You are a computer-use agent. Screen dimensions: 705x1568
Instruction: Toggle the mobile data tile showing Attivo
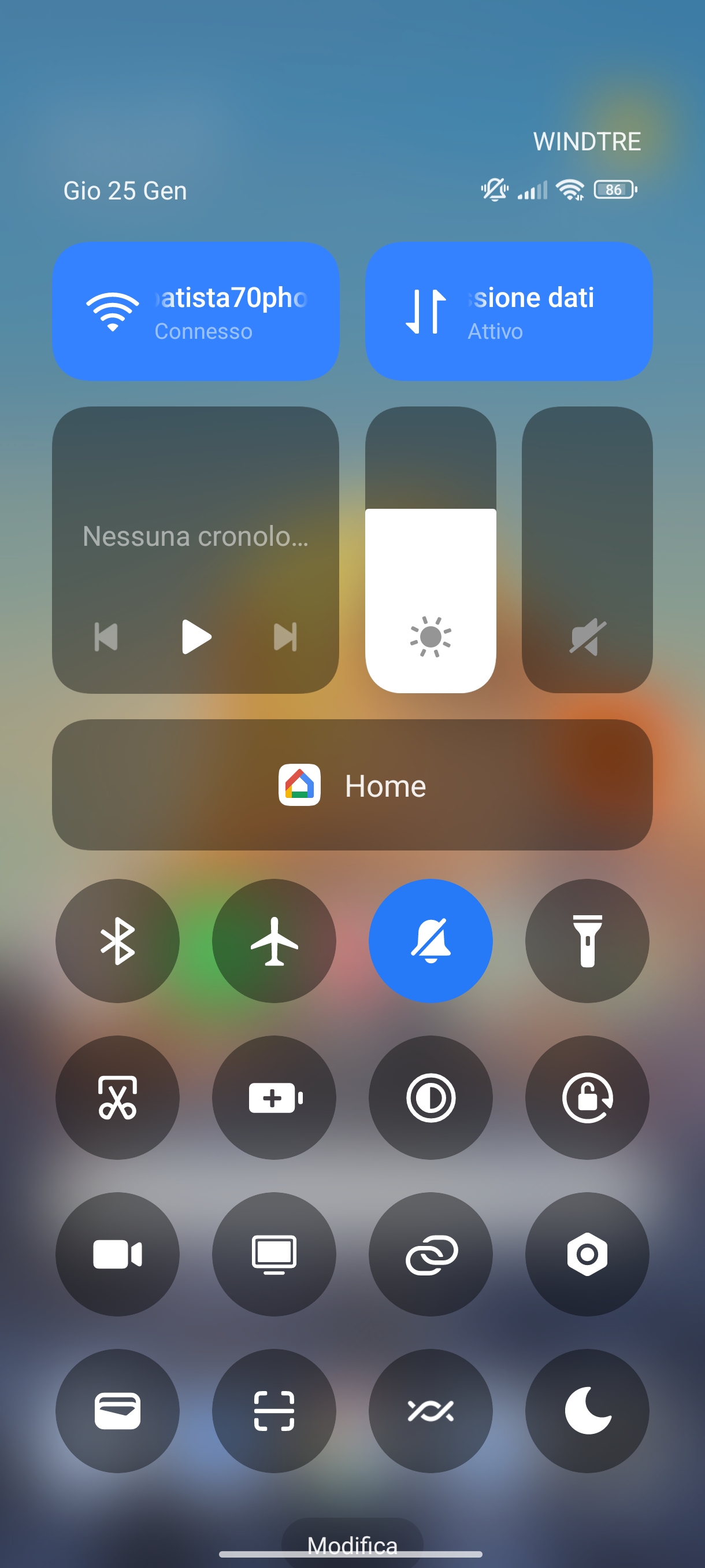509,311
